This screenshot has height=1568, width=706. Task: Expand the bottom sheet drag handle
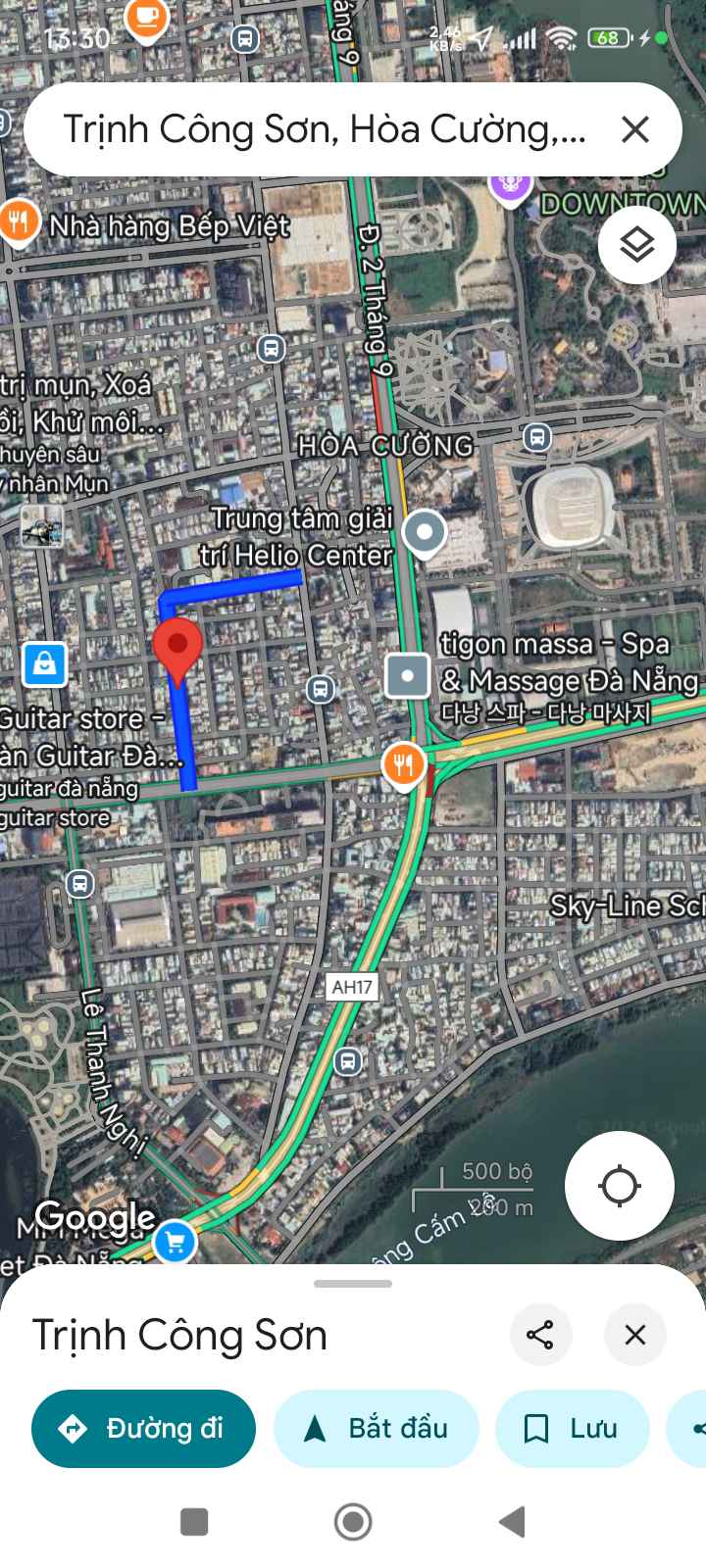coord(353,1283)
